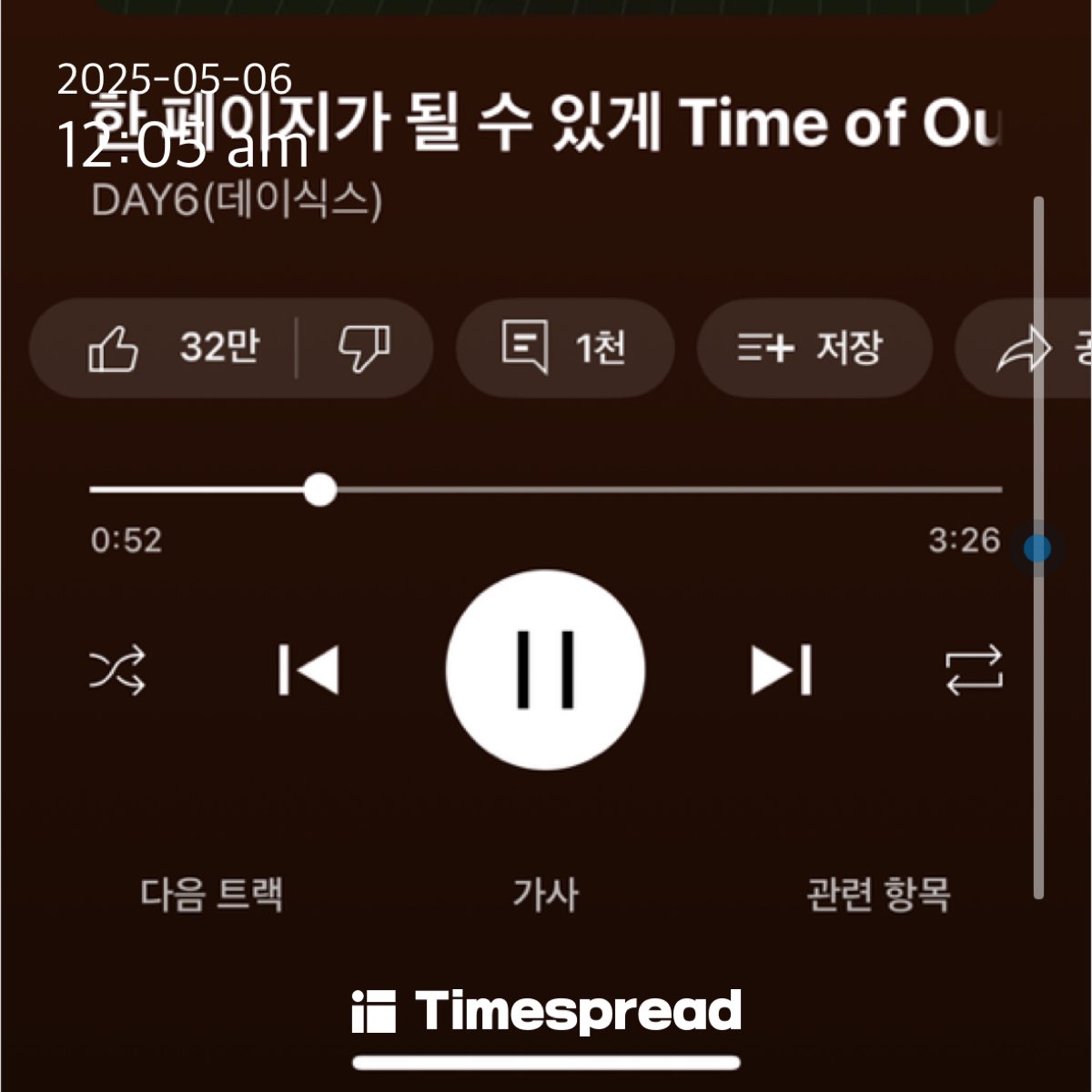Viewport: 1092px width, 1092px height.
Task: Skip to the next track
Action: point(782,671)
